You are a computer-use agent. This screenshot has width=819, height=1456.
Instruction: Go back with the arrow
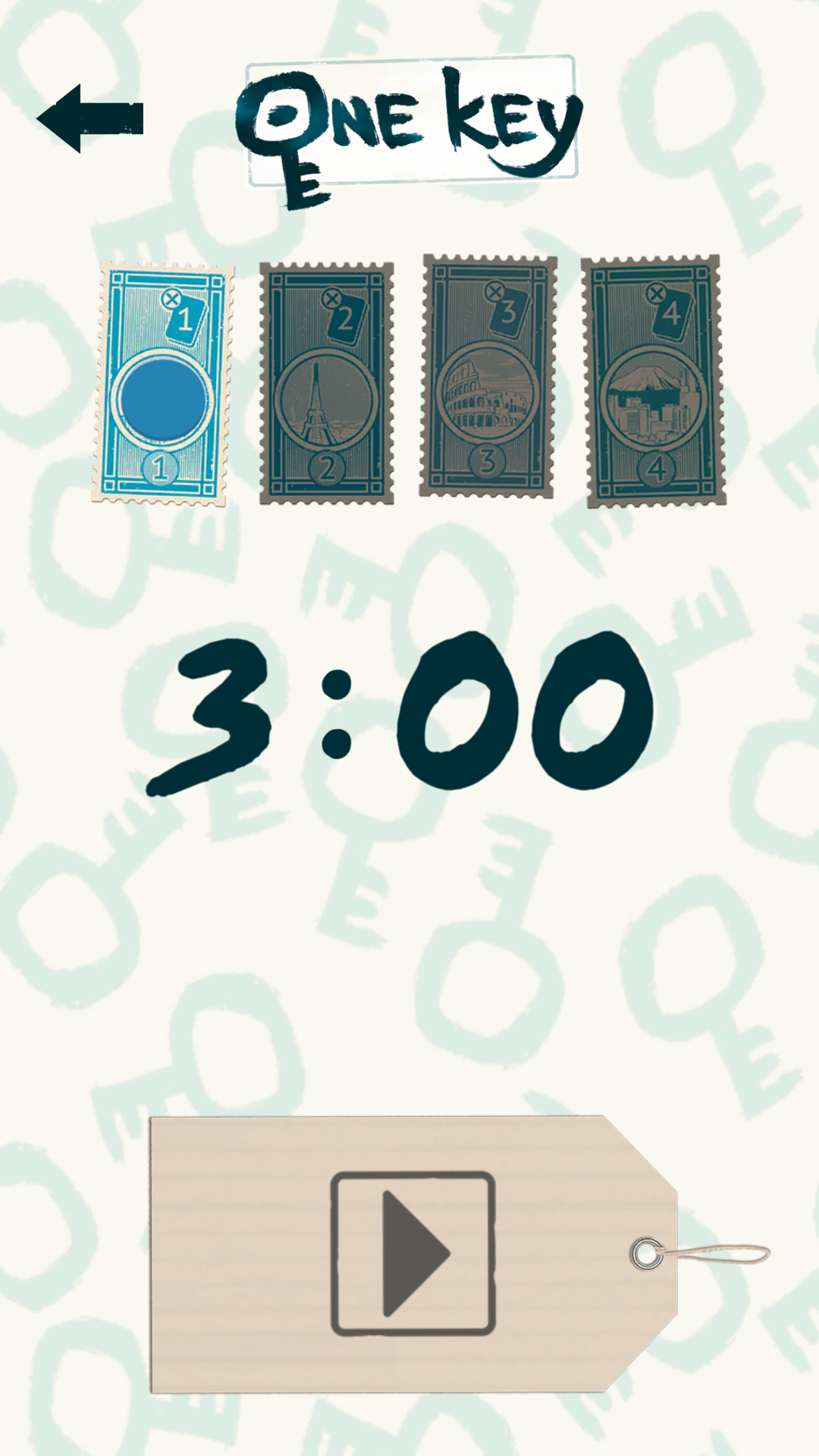click(89, 119)
